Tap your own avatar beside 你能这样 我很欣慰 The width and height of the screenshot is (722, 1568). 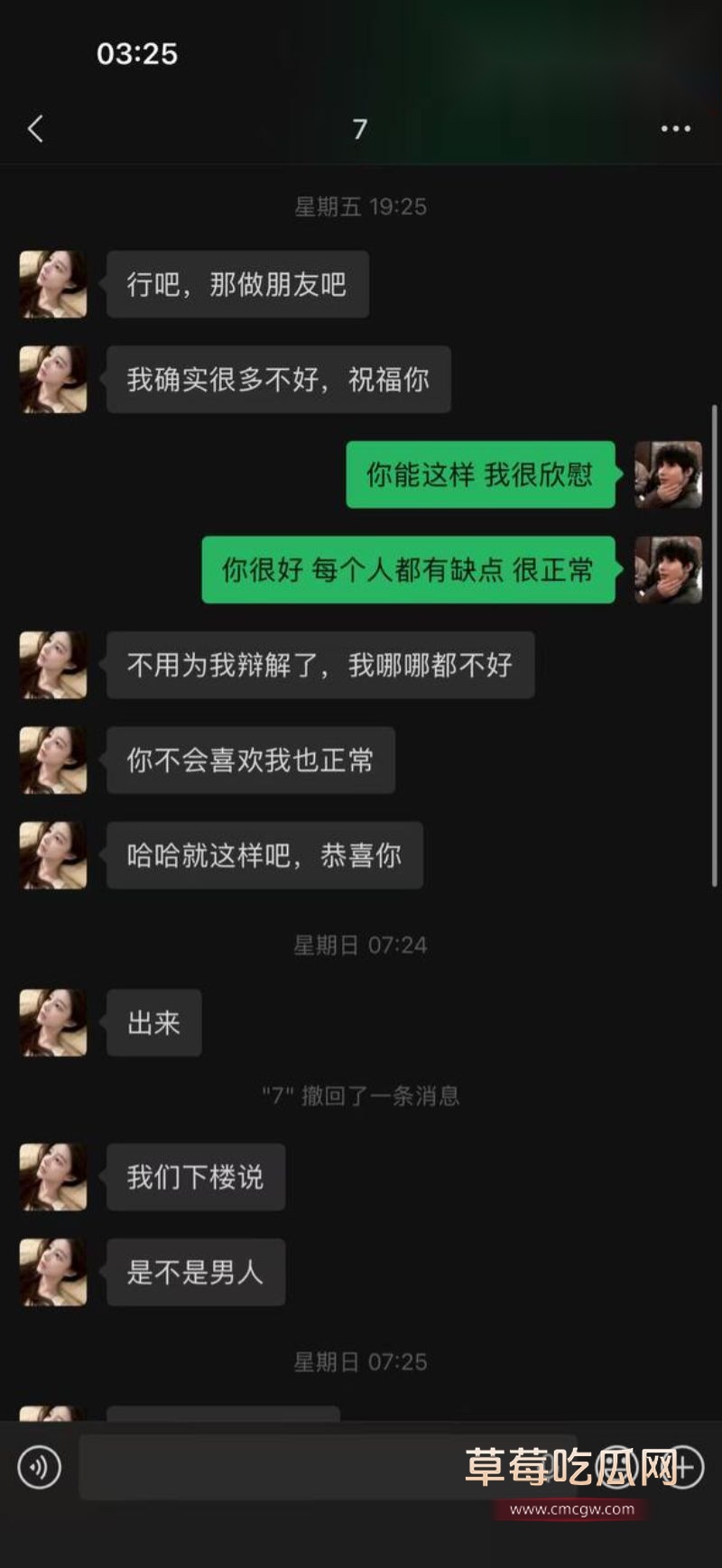670,474
